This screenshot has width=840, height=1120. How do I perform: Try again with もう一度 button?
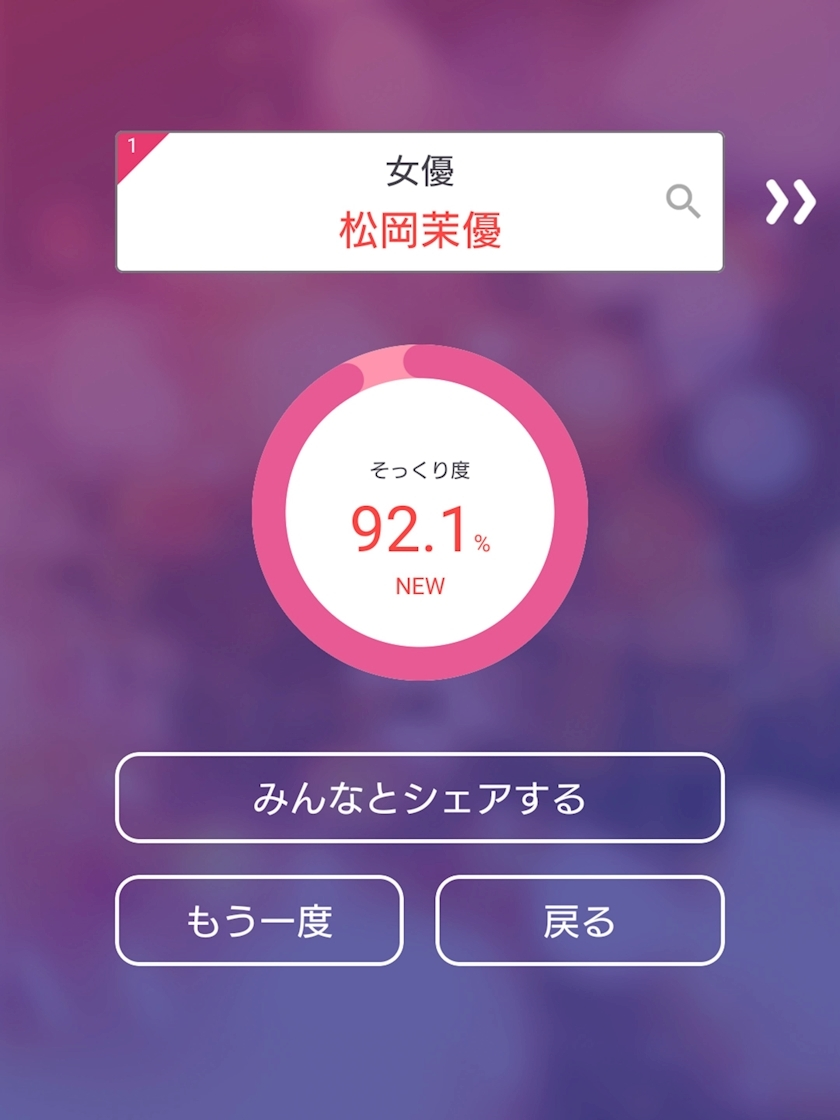pyautogui.click(x=259, y=921)
